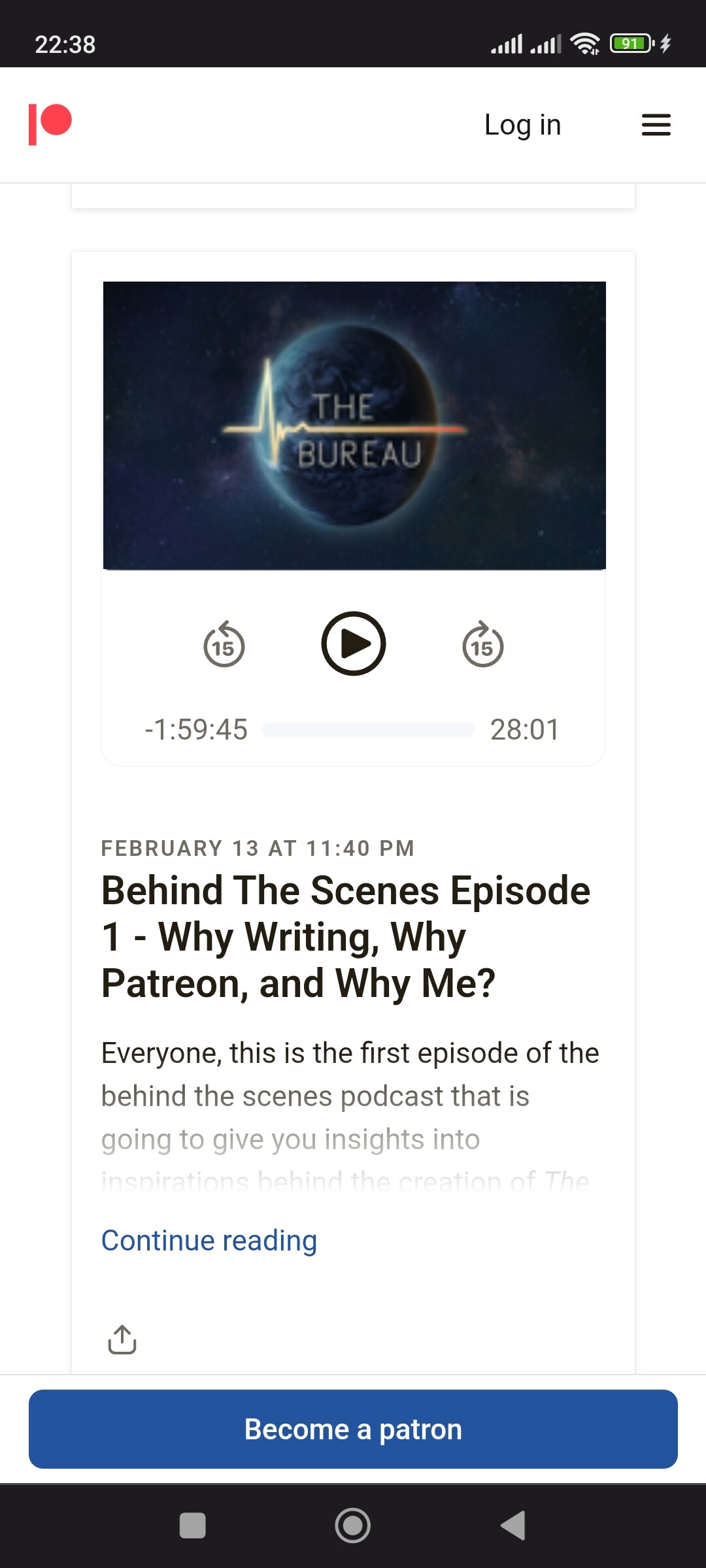706x1568 pixels.
Task: Skip forward 15 seconds
Action: [483, 644]
